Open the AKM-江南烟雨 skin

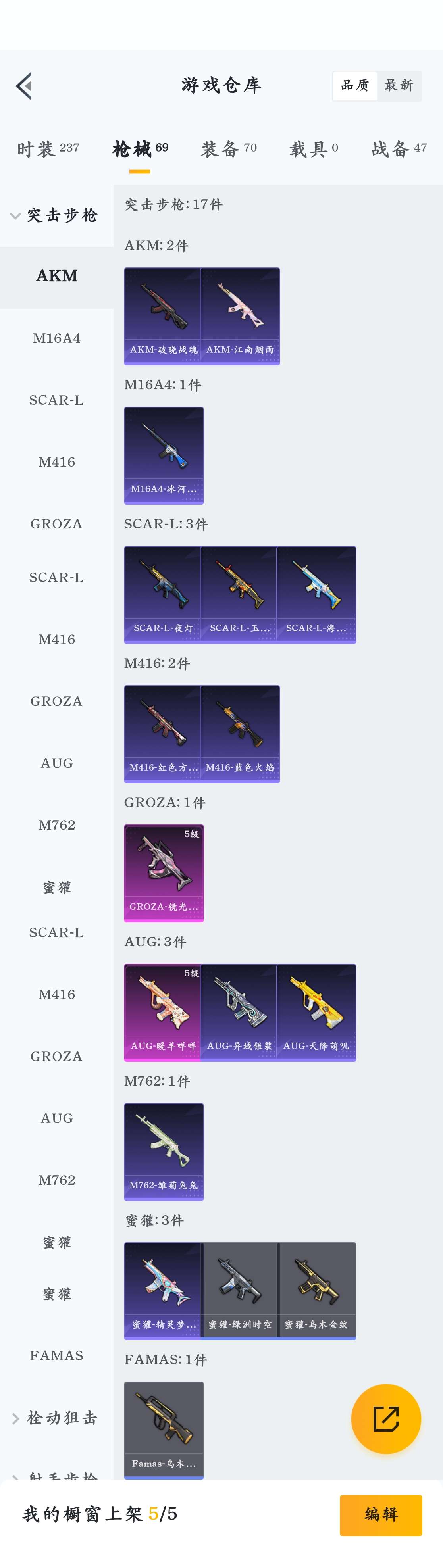click(x=240, y=315)
